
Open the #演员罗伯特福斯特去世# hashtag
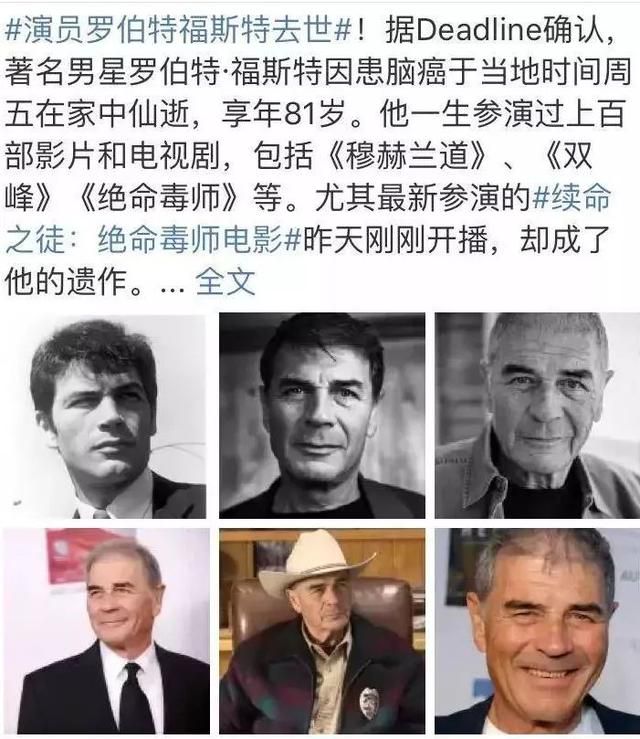coord(178,30)
